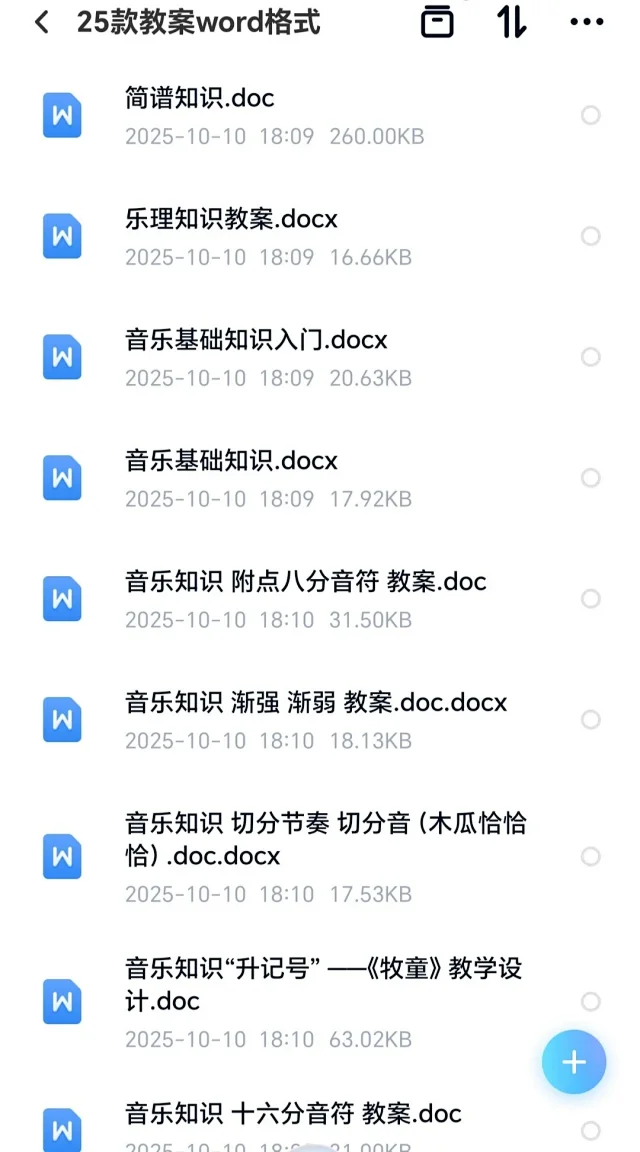Go back from the 25款教案word格式 folder
This screenshot has height=1152, width=640.
click(41, 22)
